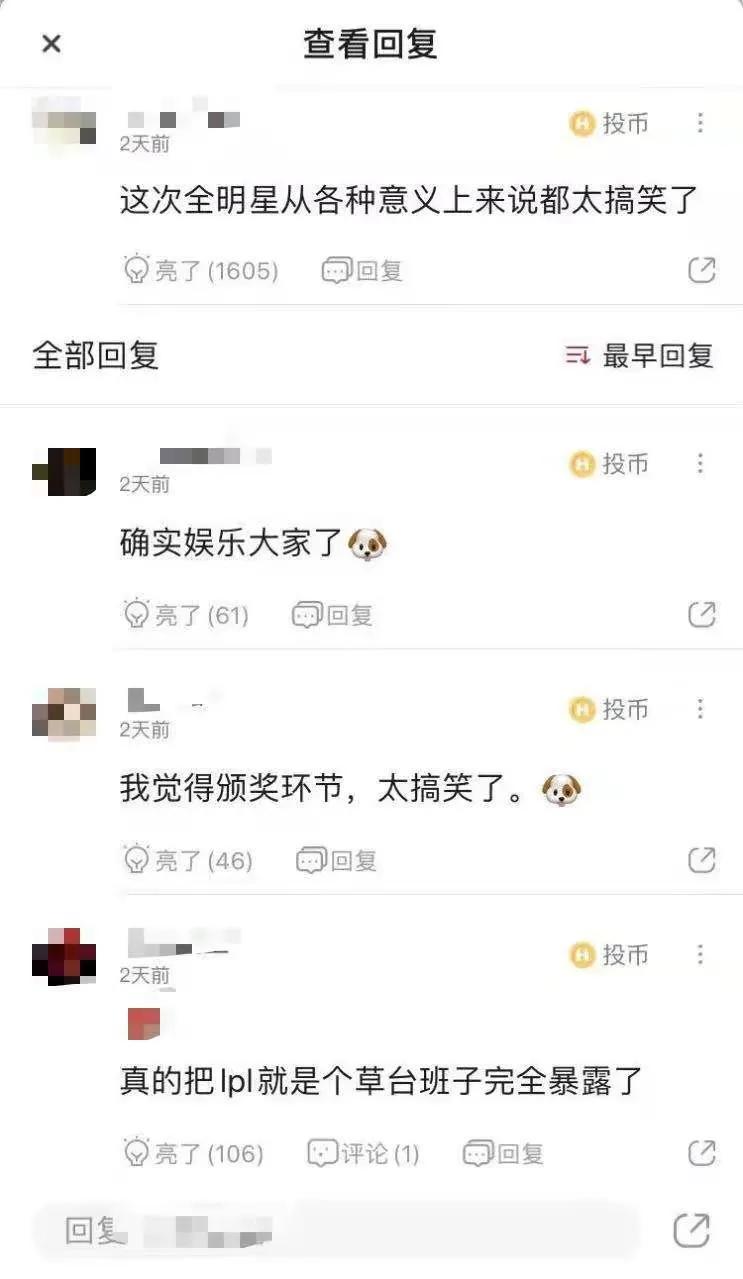Close the 查看回复 panel with the X

point(50,44)
